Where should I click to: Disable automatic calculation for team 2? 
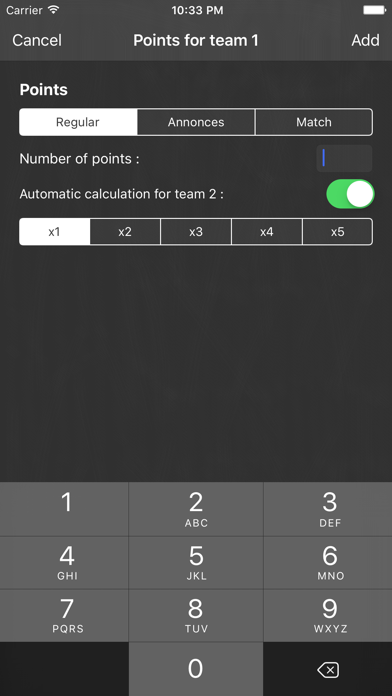pyautogui.click(x=350, y=194)
